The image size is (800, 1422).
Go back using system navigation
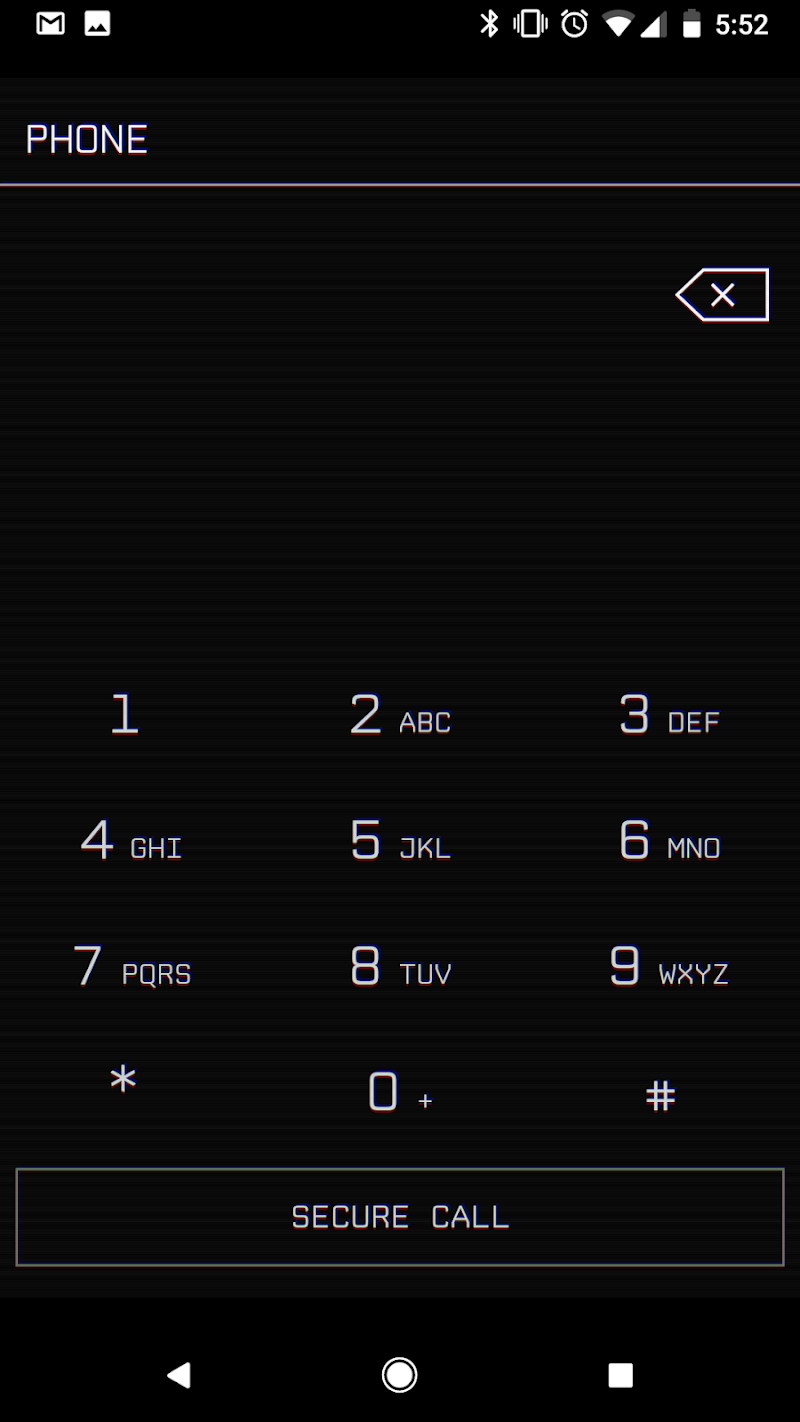(179, 1375)
